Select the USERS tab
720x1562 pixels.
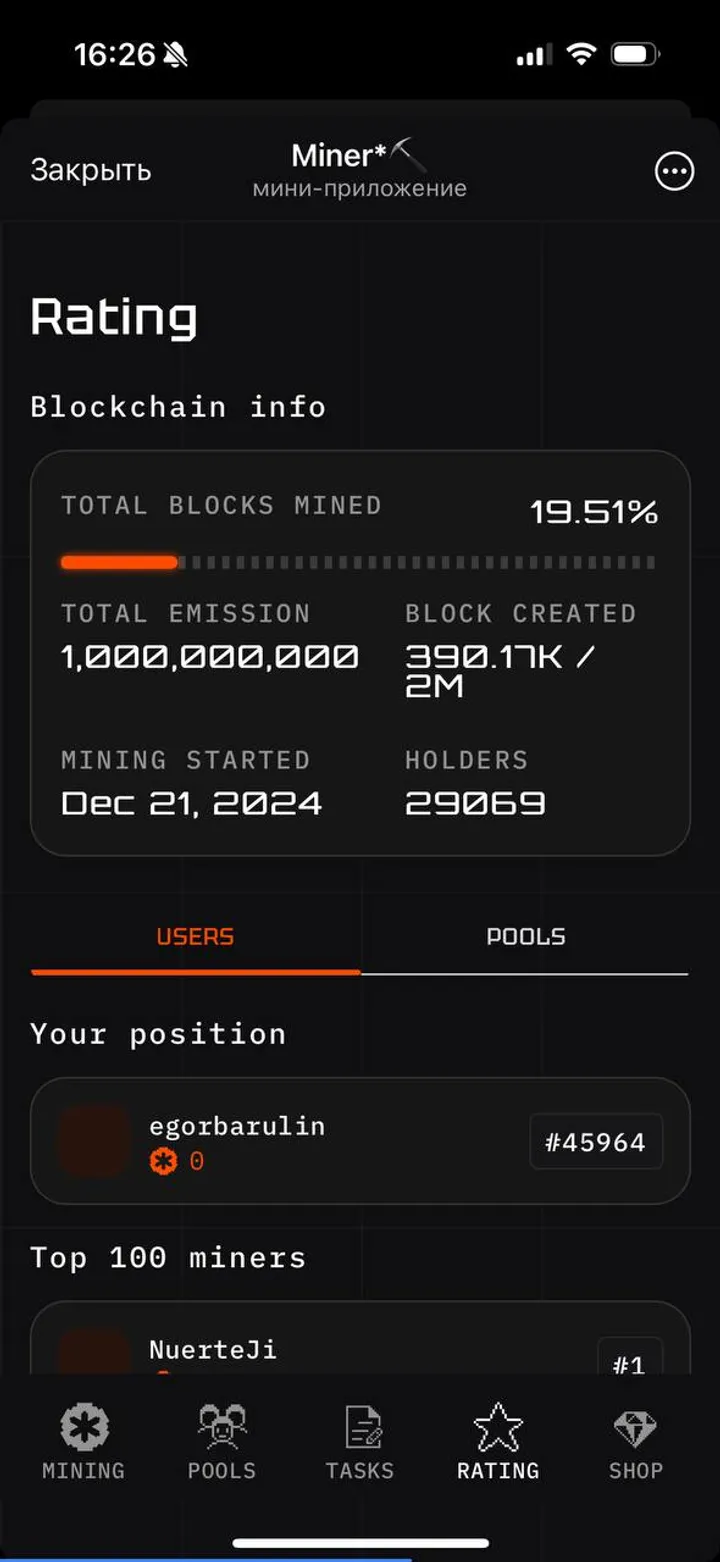[x=195, y=937]
